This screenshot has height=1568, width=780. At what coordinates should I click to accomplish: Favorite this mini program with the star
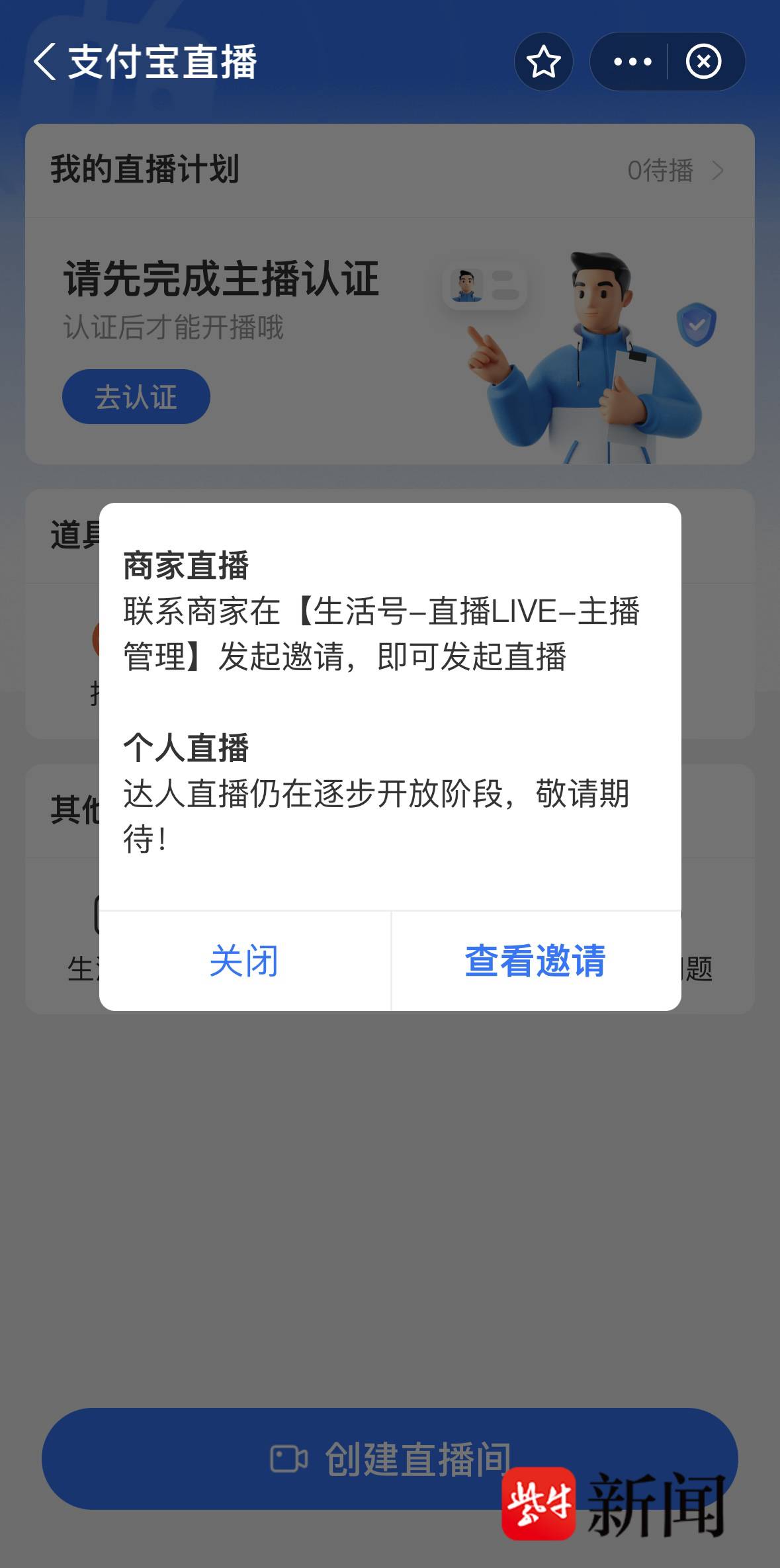pyautogui.click(x=543, y=62)
